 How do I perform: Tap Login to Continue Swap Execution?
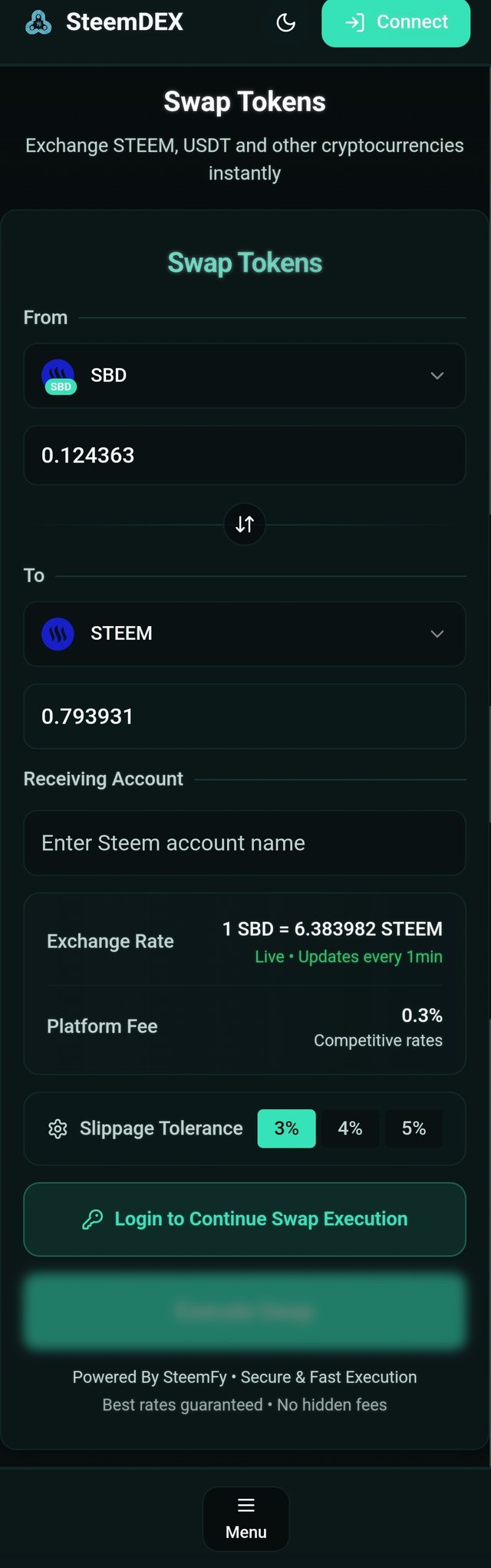coord(245,1219)
